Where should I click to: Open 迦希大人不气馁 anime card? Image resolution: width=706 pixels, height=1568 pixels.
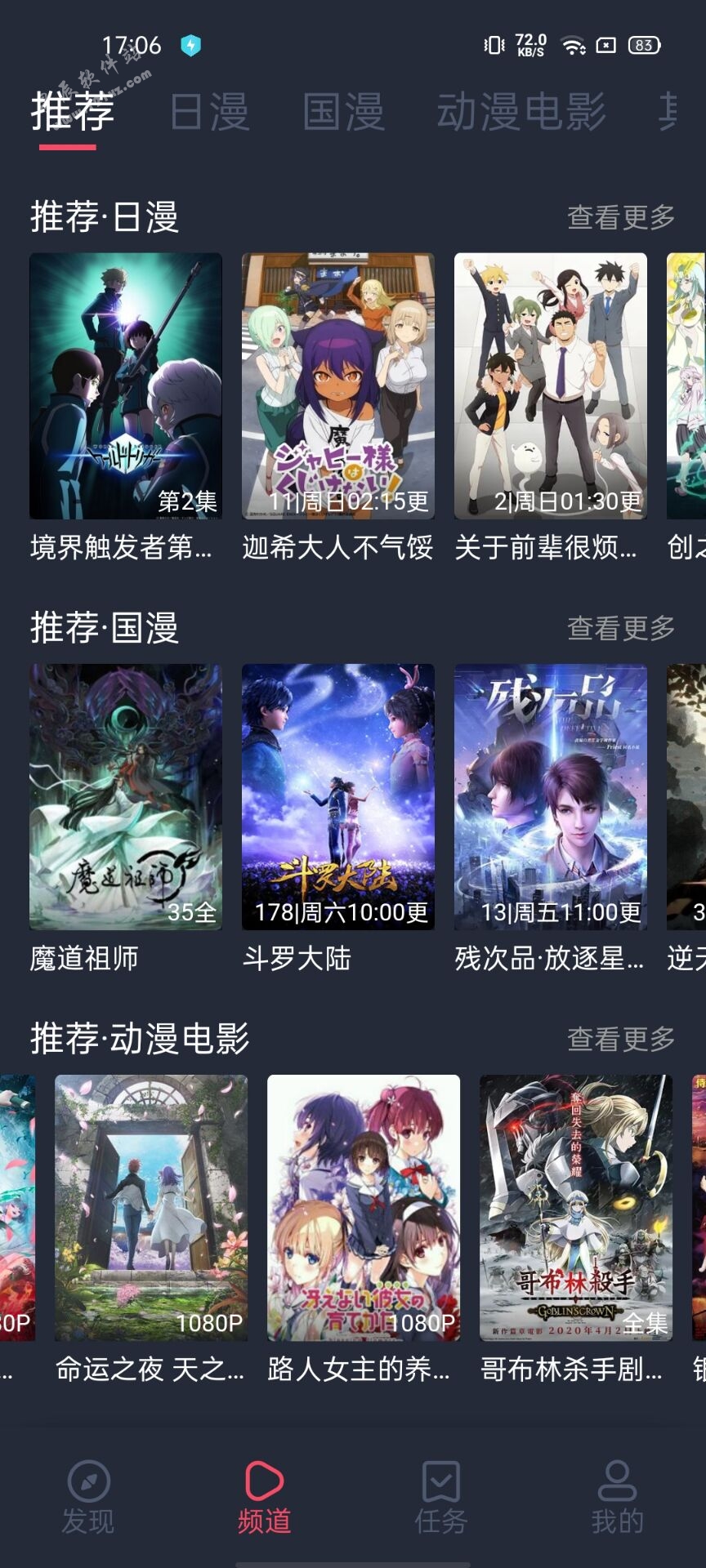[x=338, y=386]
